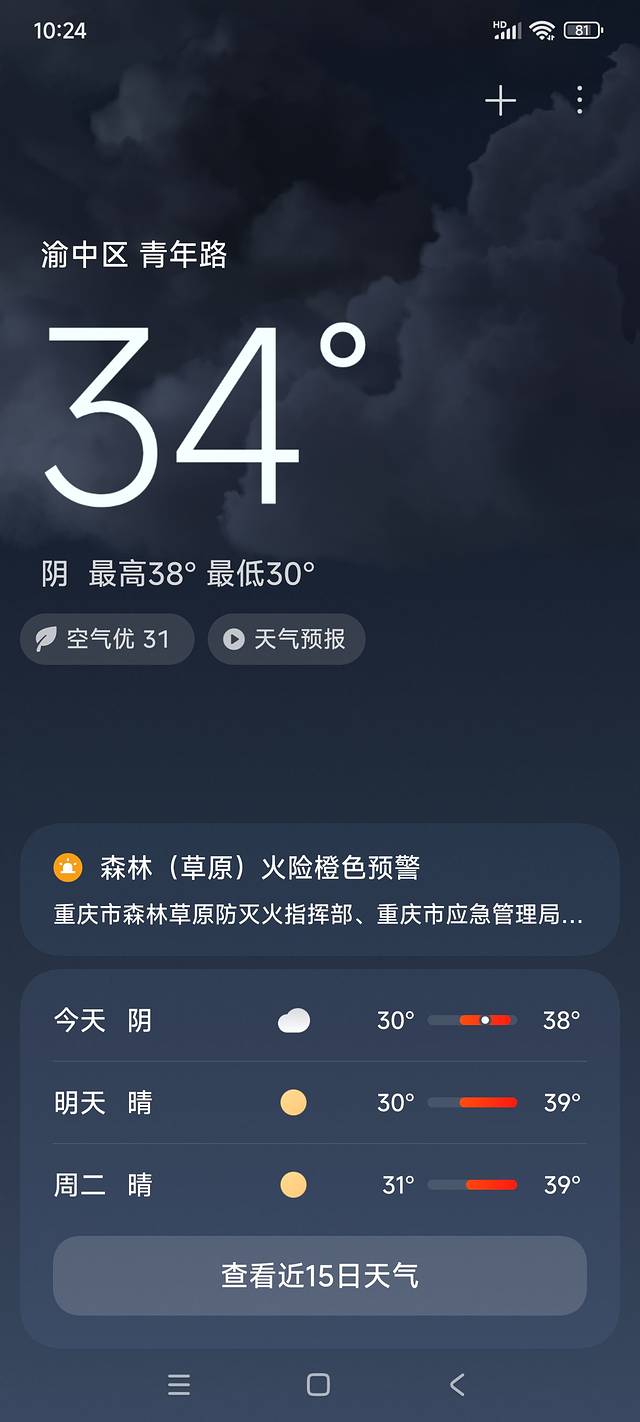Open the three-dot overflow menu

point(580,101)
